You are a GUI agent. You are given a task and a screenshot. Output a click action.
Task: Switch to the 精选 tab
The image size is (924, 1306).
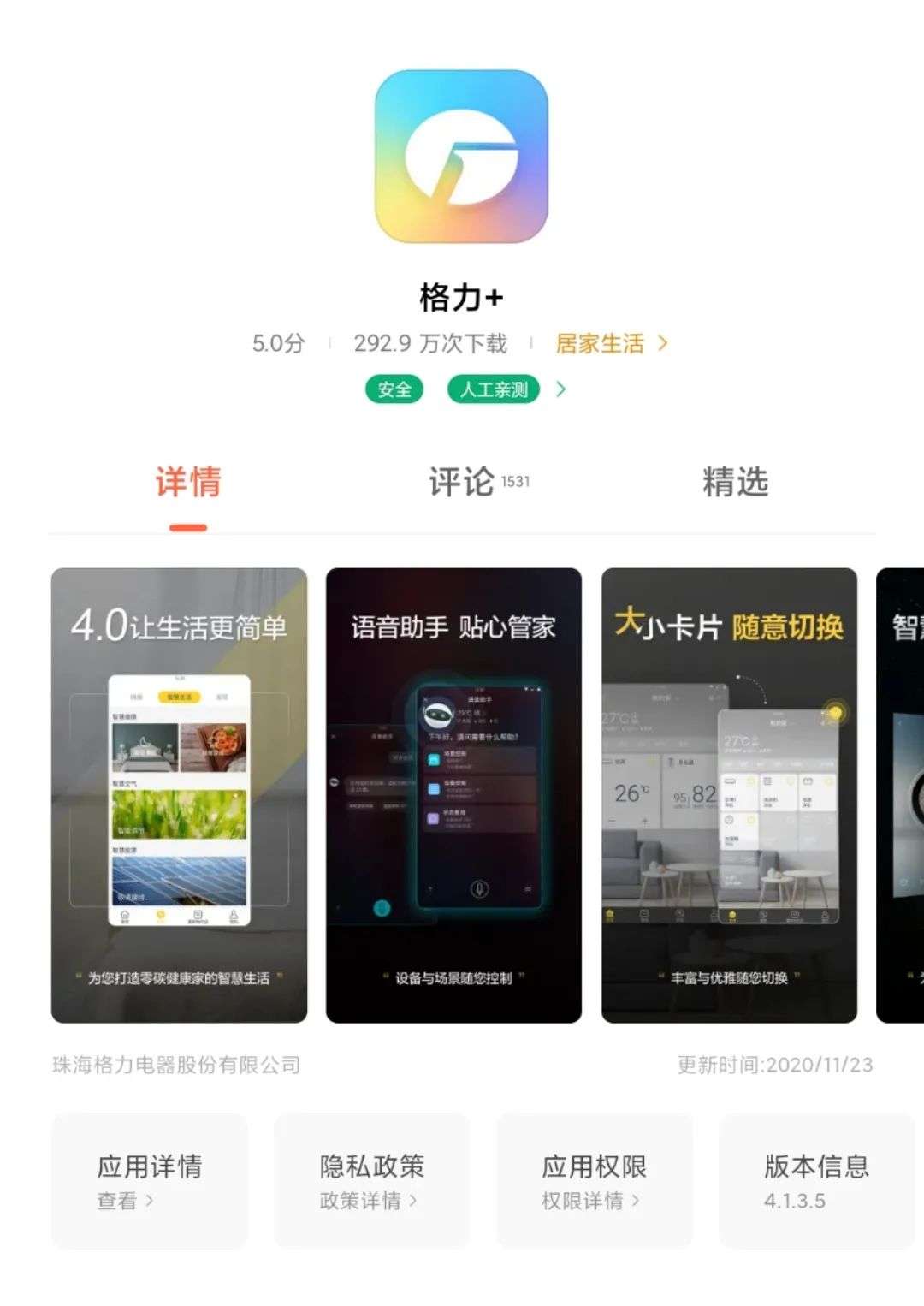[735, 482]
